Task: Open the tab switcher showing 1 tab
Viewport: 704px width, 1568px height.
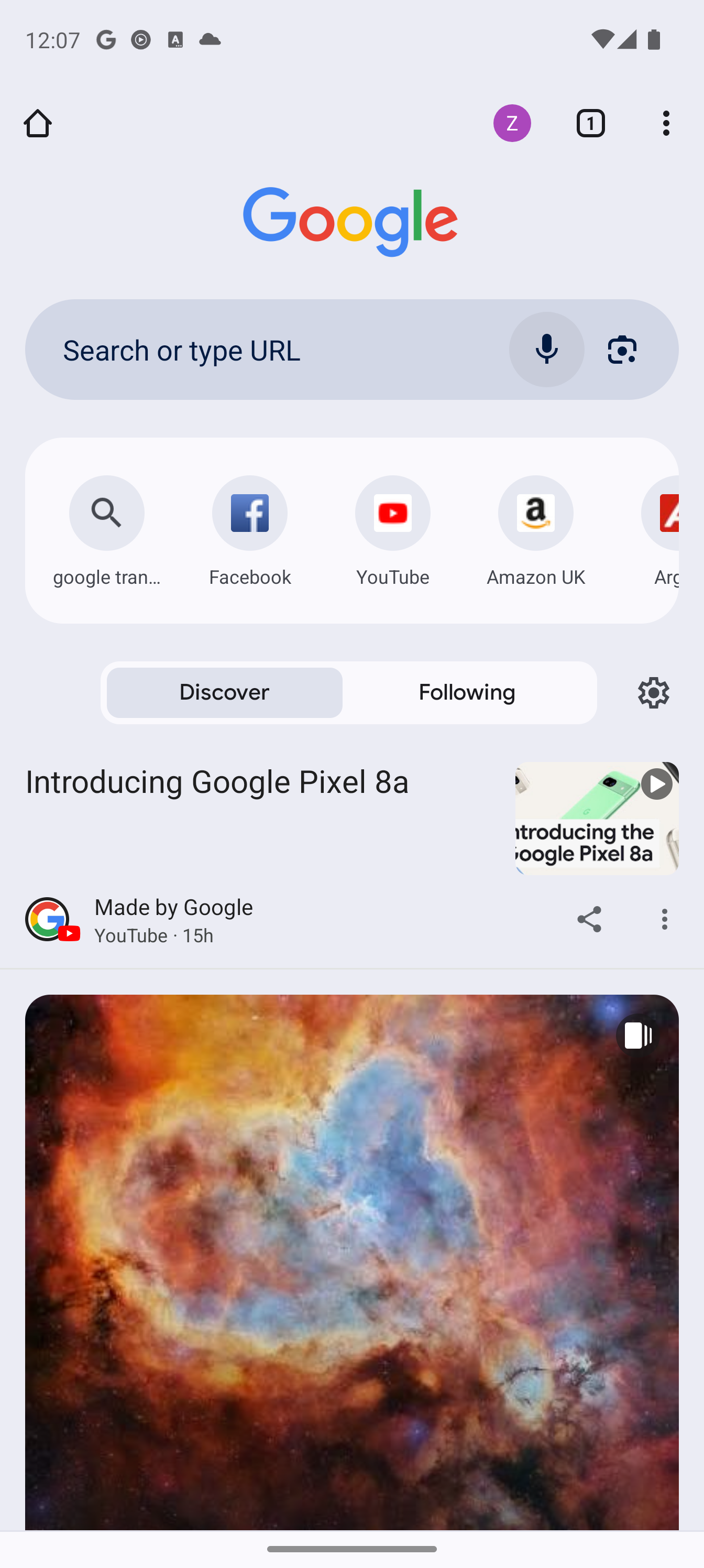Action: coord(590,124)
